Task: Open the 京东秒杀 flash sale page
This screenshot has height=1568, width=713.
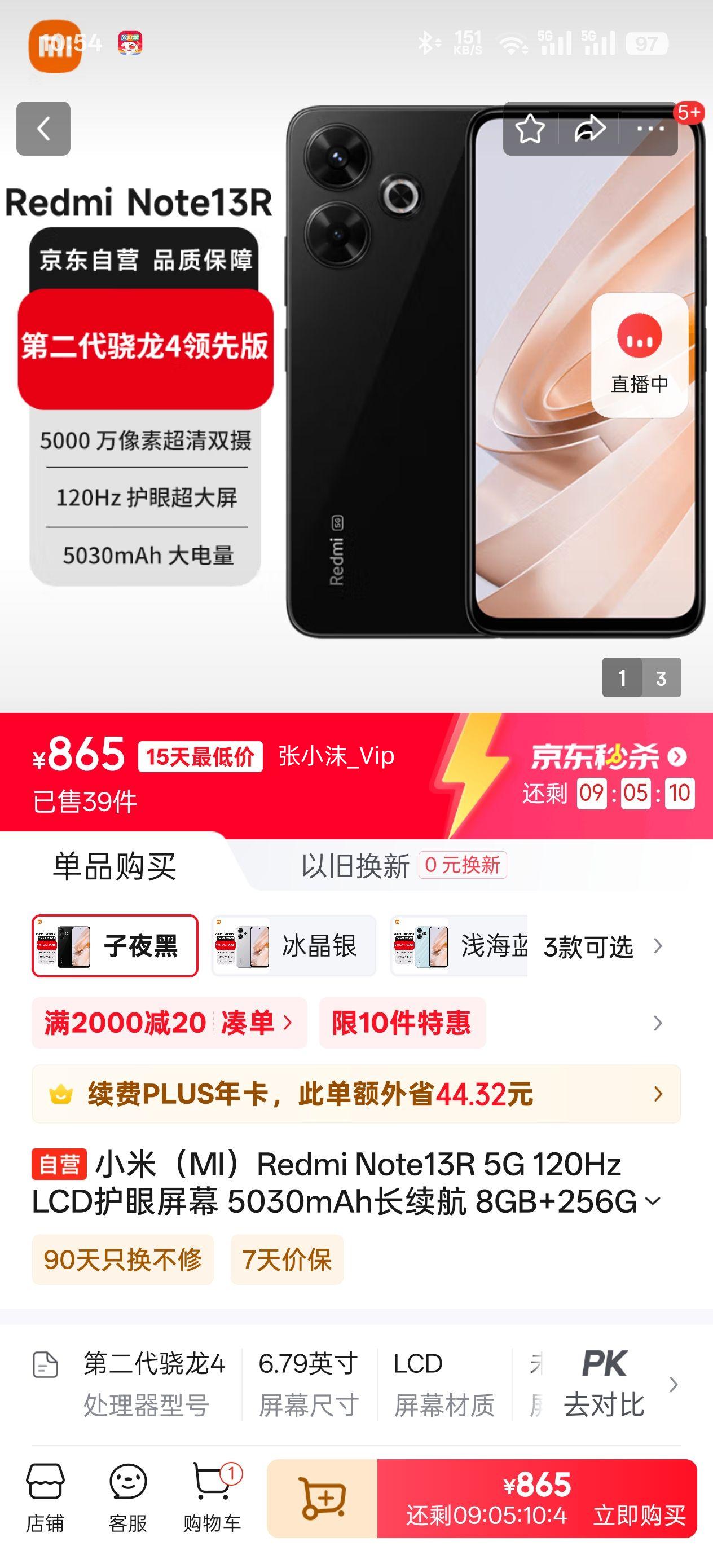Action: click(593, 759)
